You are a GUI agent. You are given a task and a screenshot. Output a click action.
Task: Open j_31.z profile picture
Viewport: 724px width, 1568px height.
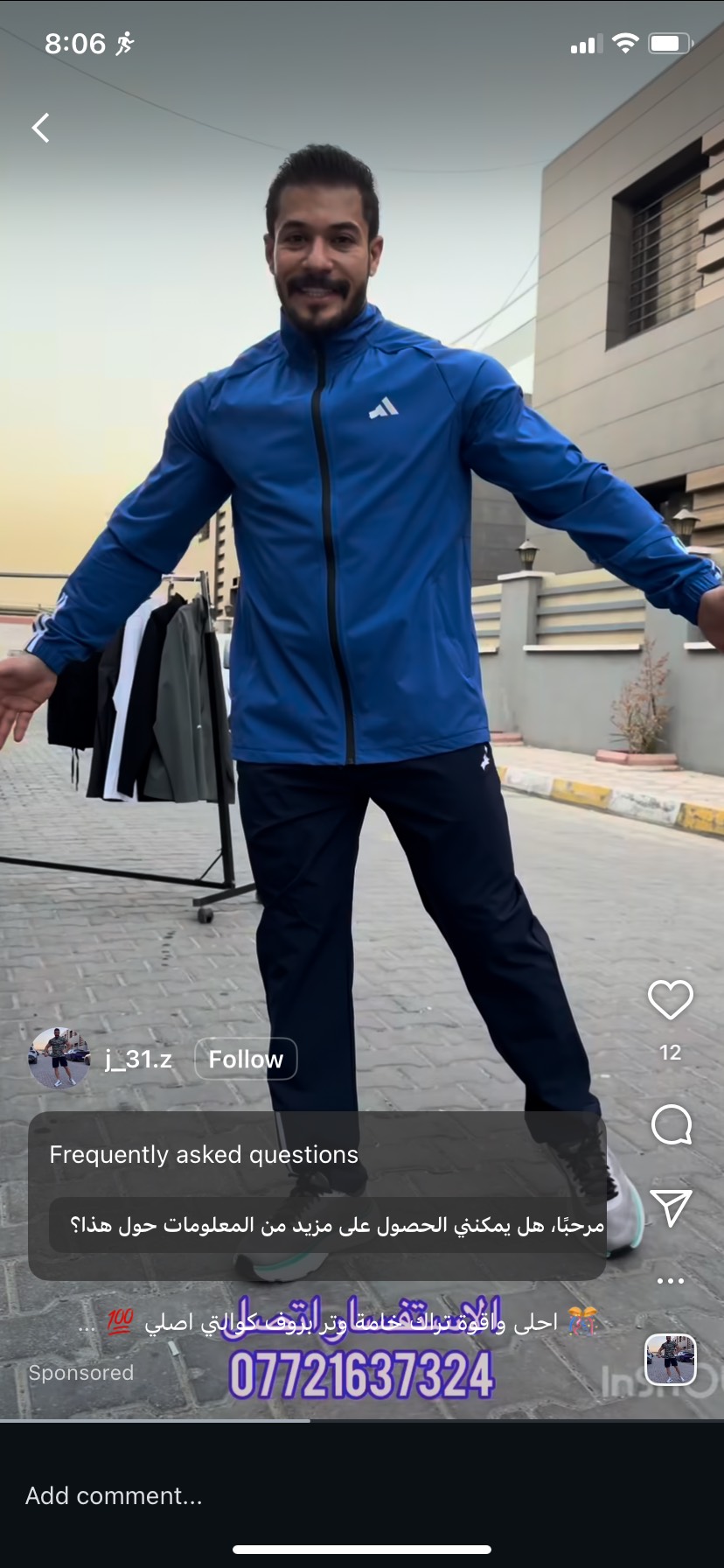click(x=59, y=1058)
